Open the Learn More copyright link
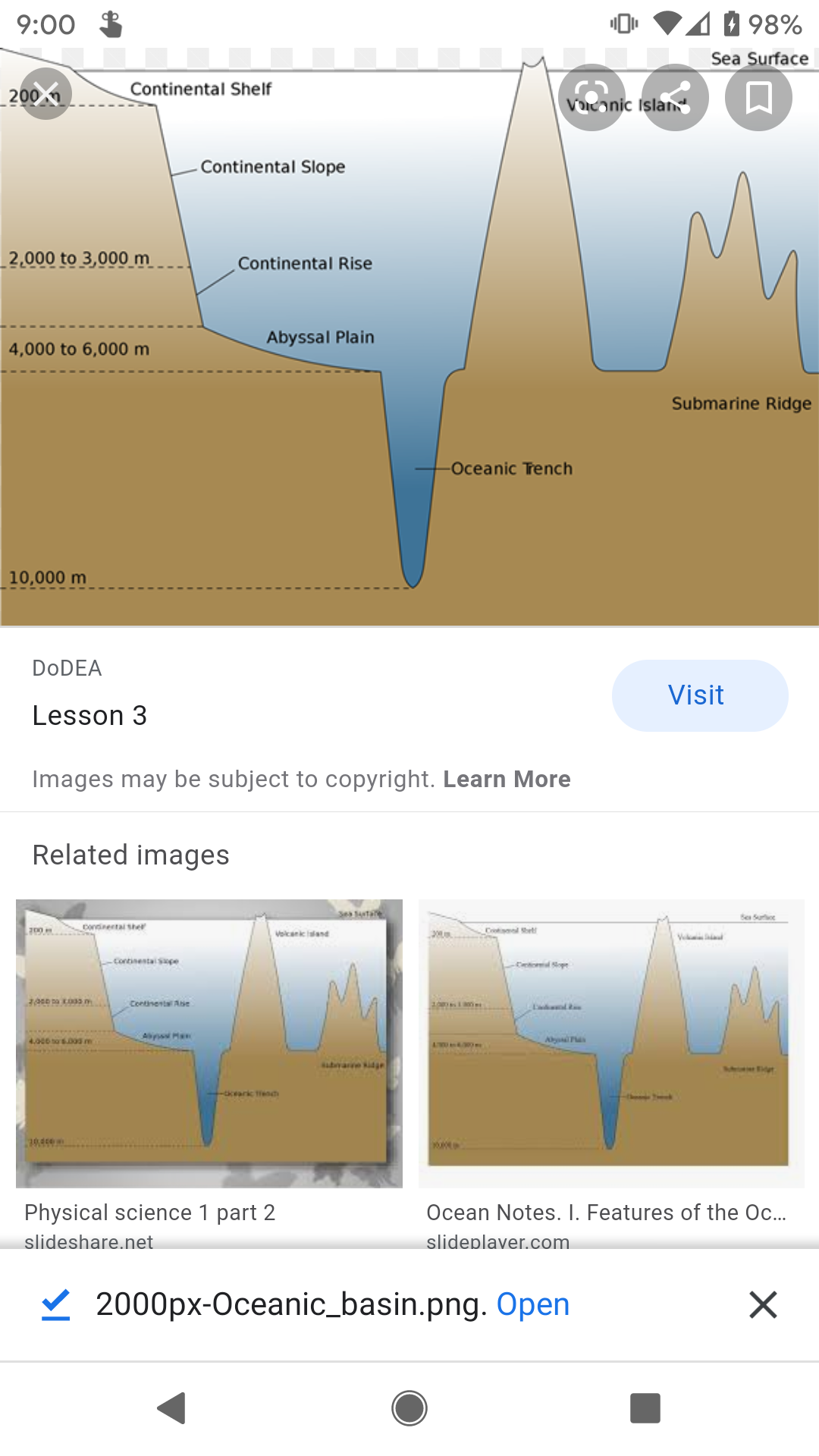819x1456 pixels. coord(507,779)
